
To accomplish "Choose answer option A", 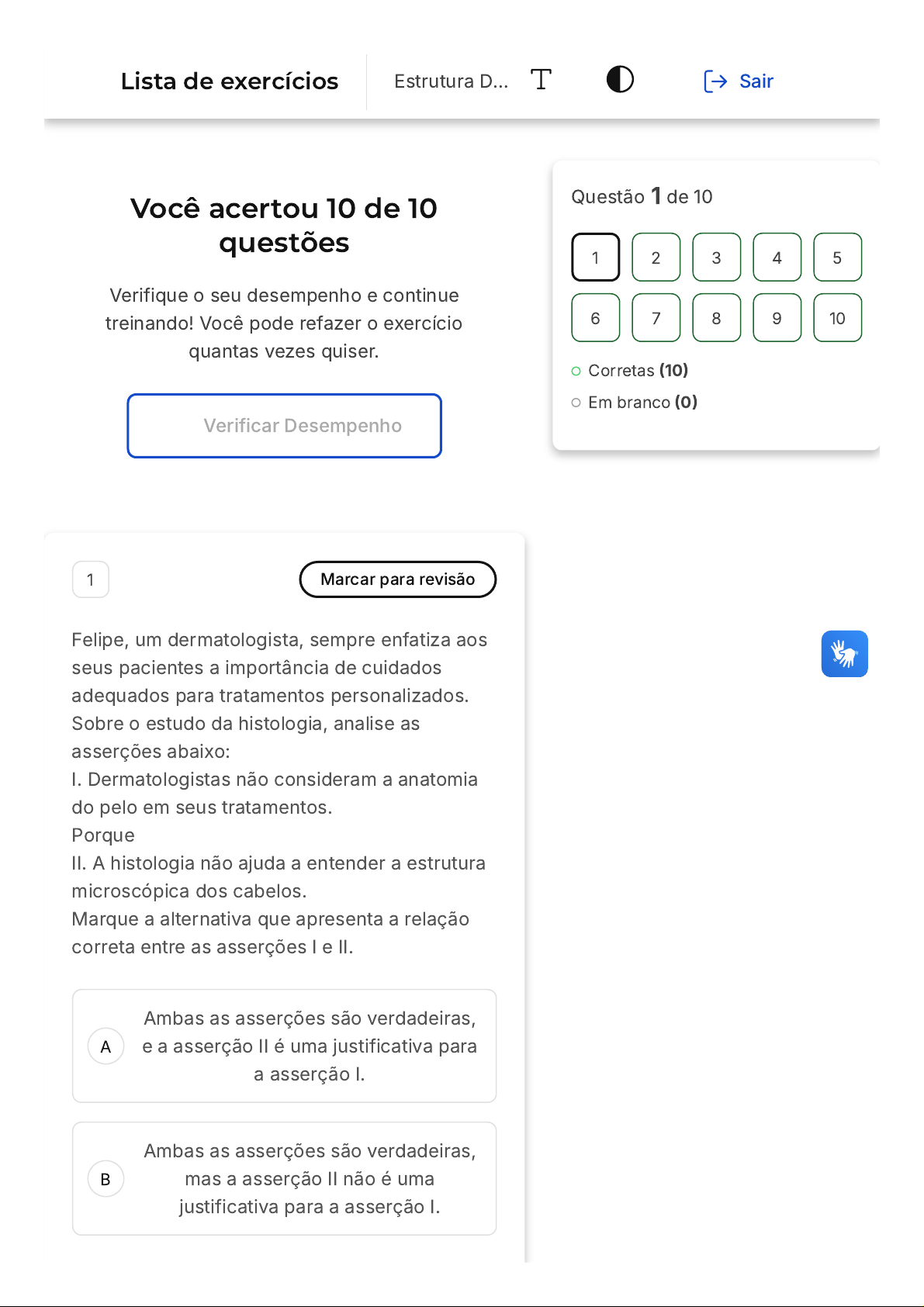I will coord(284,1046).
